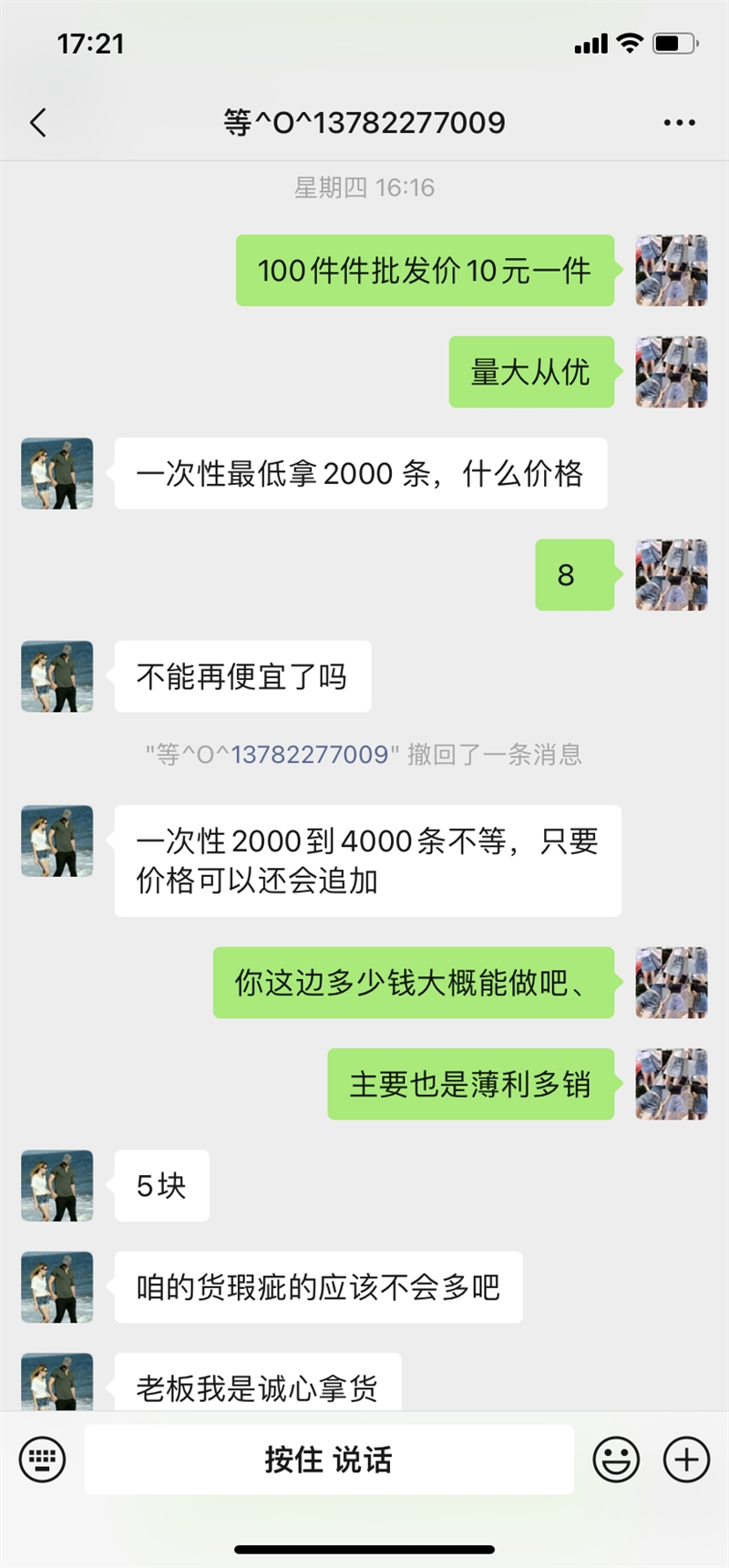
Task: Tap the hold-to-talk voice button
Action: [329, 1460]
